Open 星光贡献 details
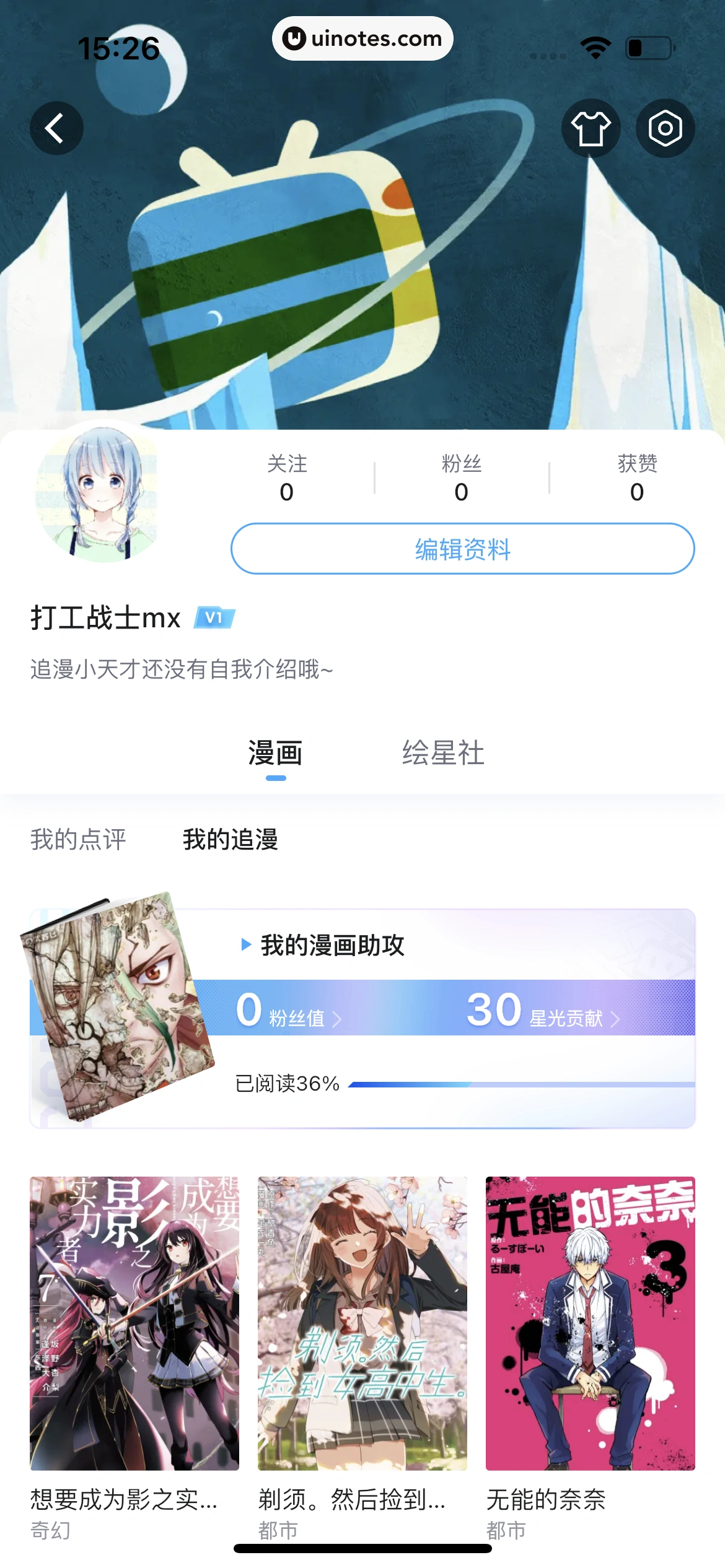Viewport: 725px width, 1568px height. [544, 1010]
